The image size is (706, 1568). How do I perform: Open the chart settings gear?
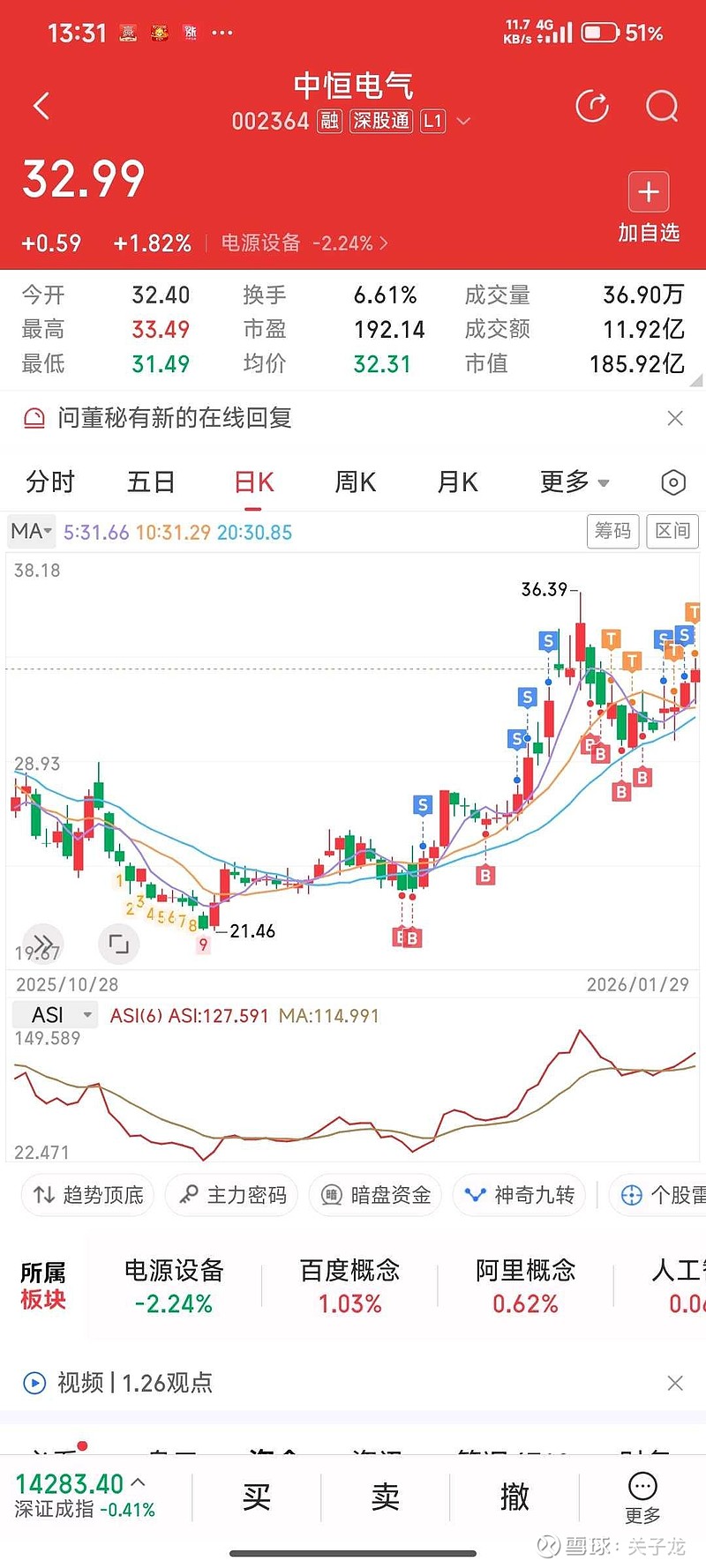click(672, 482)
